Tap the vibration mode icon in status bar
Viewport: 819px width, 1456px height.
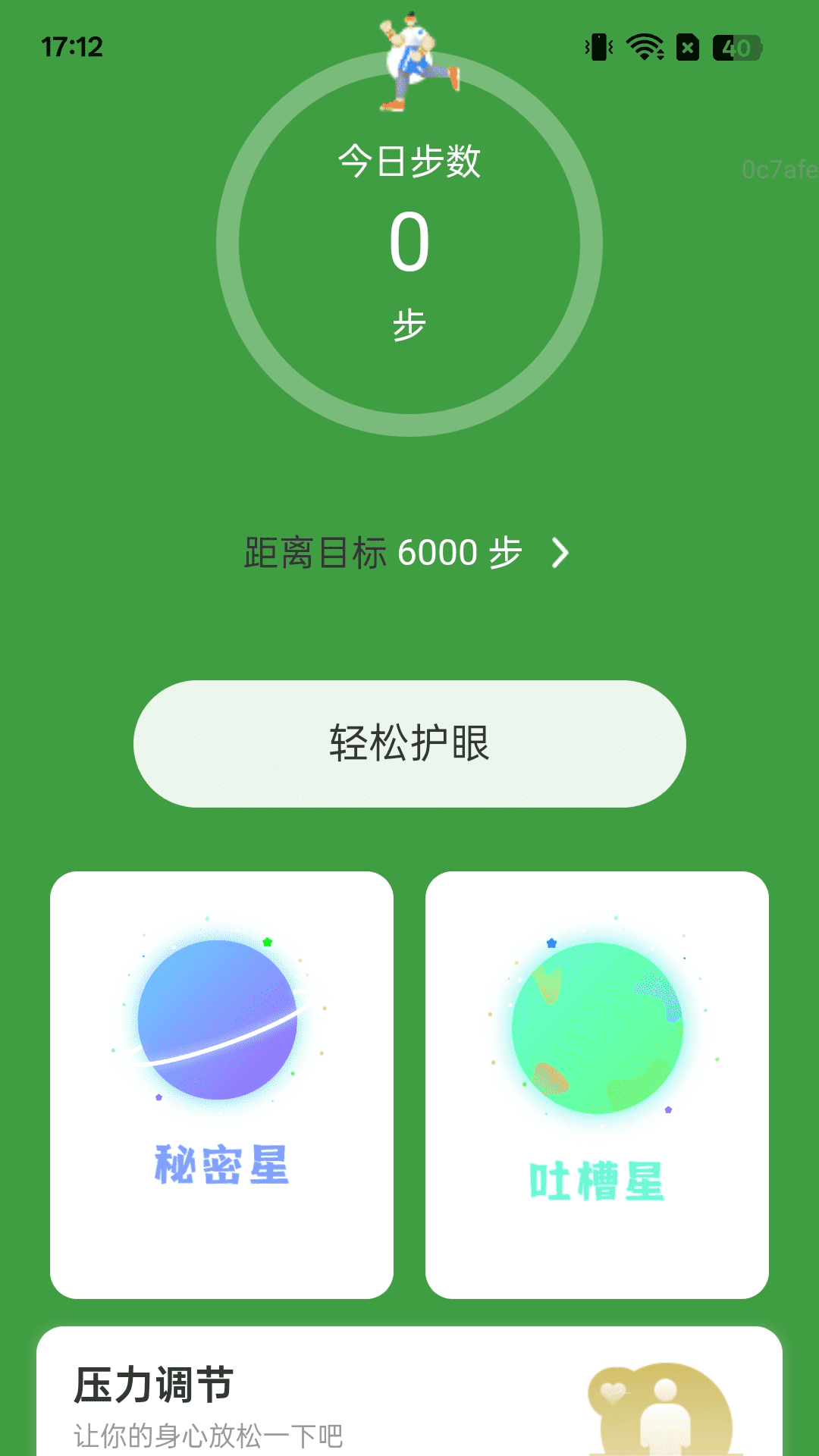point(599,47)
